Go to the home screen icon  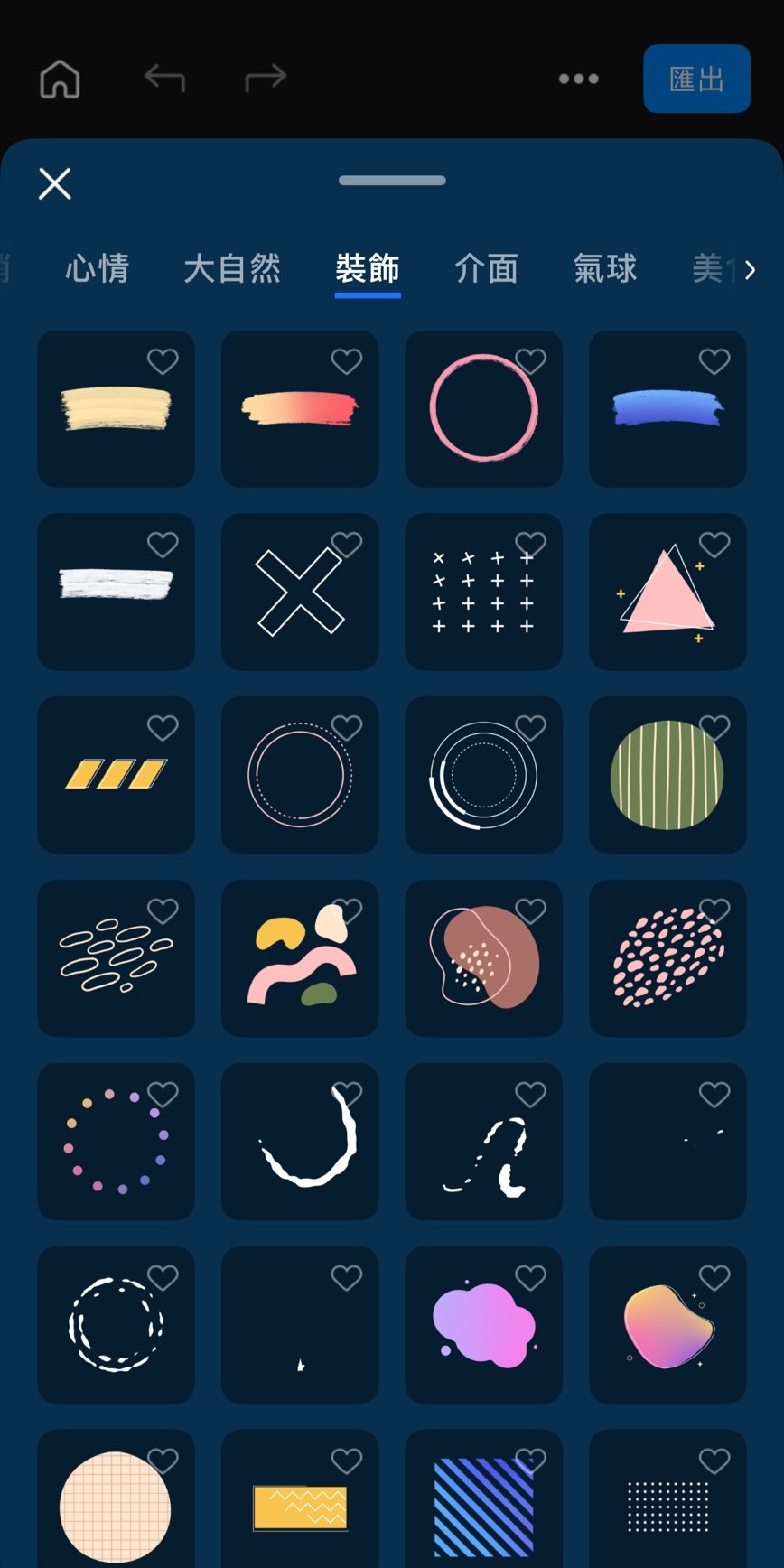[61, 79]
